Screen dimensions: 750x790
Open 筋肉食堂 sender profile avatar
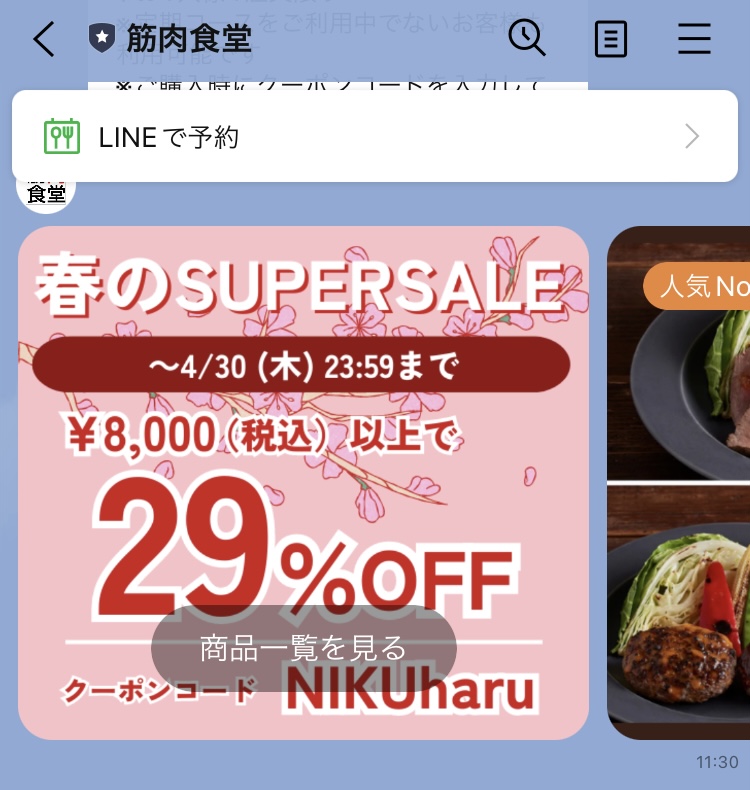[46, 192]
